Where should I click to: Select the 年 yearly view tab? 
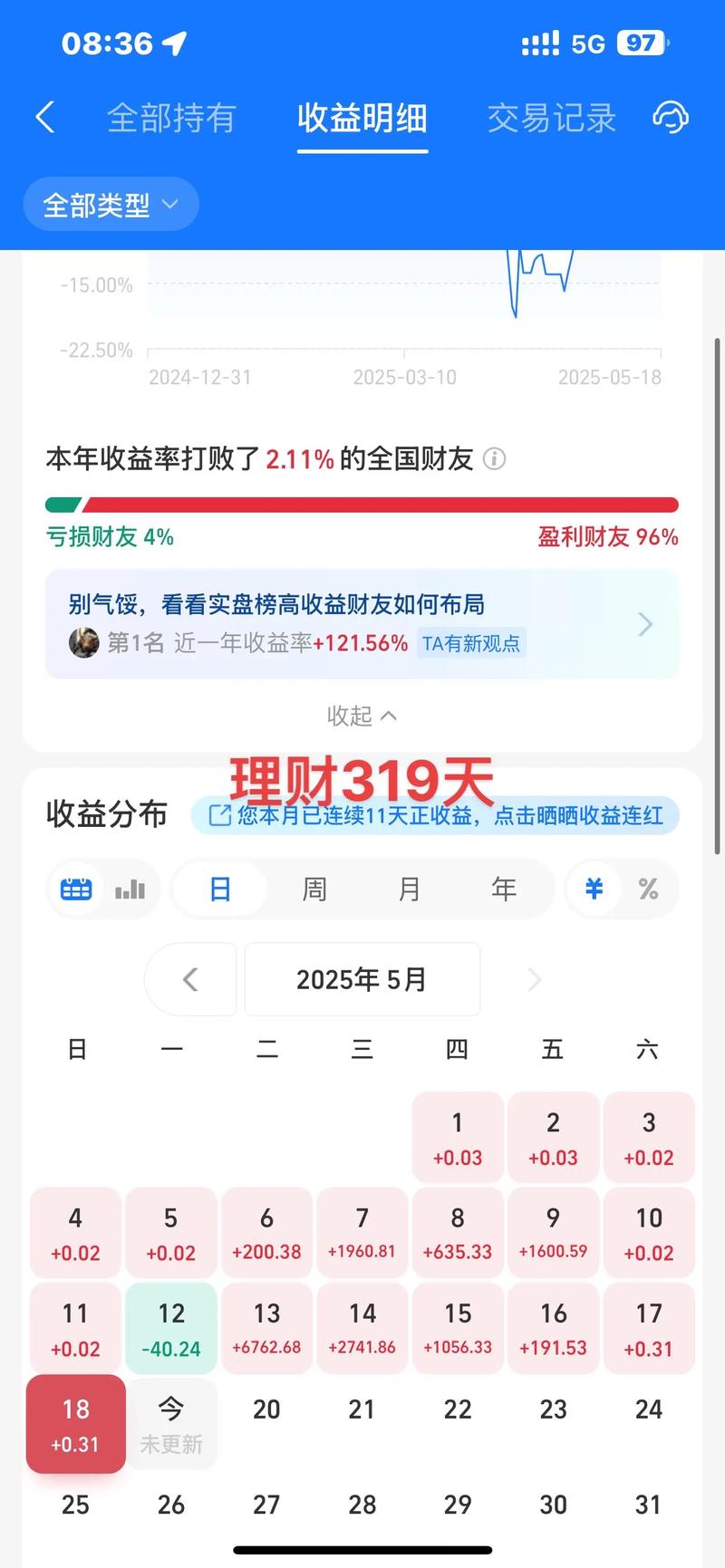(x=504, y=889)
